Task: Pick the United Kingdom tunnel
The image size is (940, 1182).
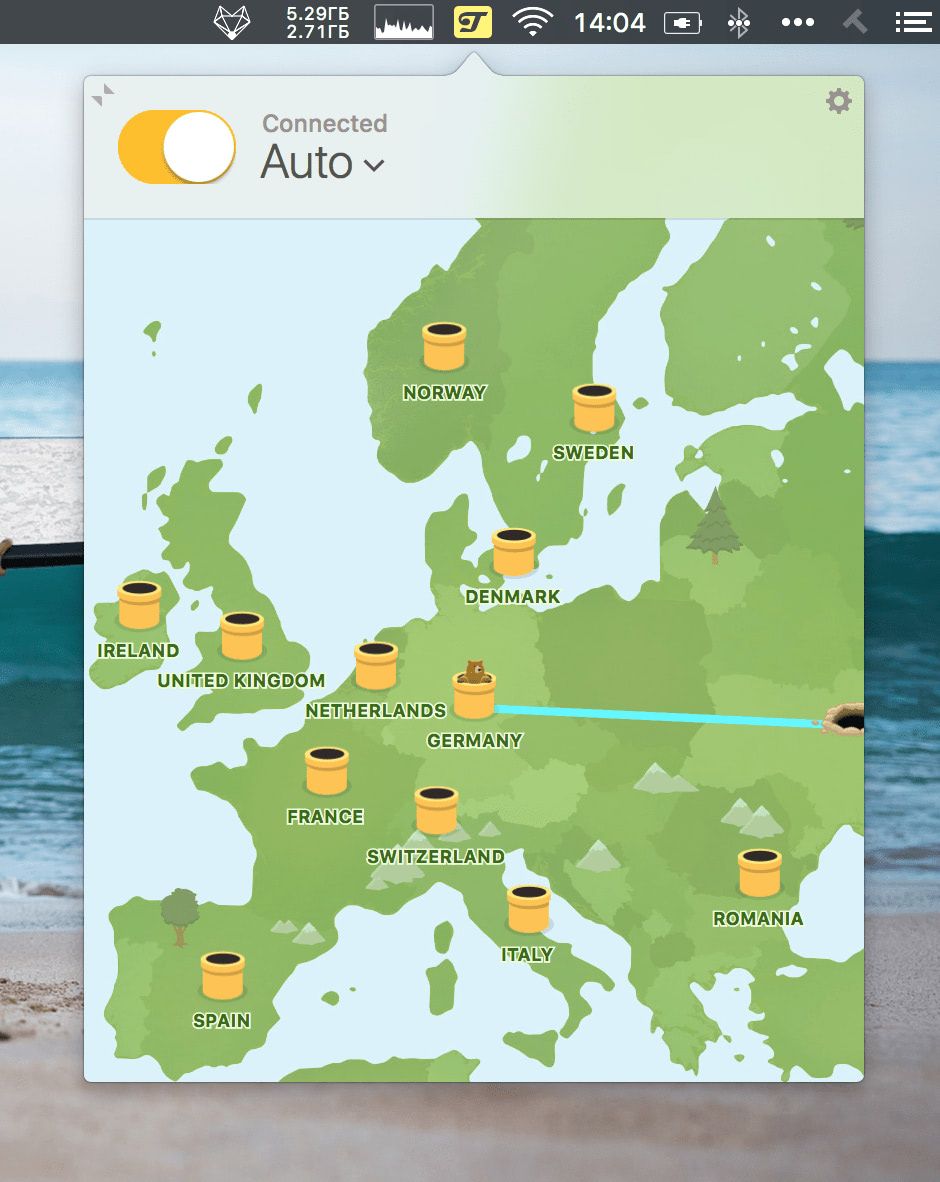Action: (242, 636)
